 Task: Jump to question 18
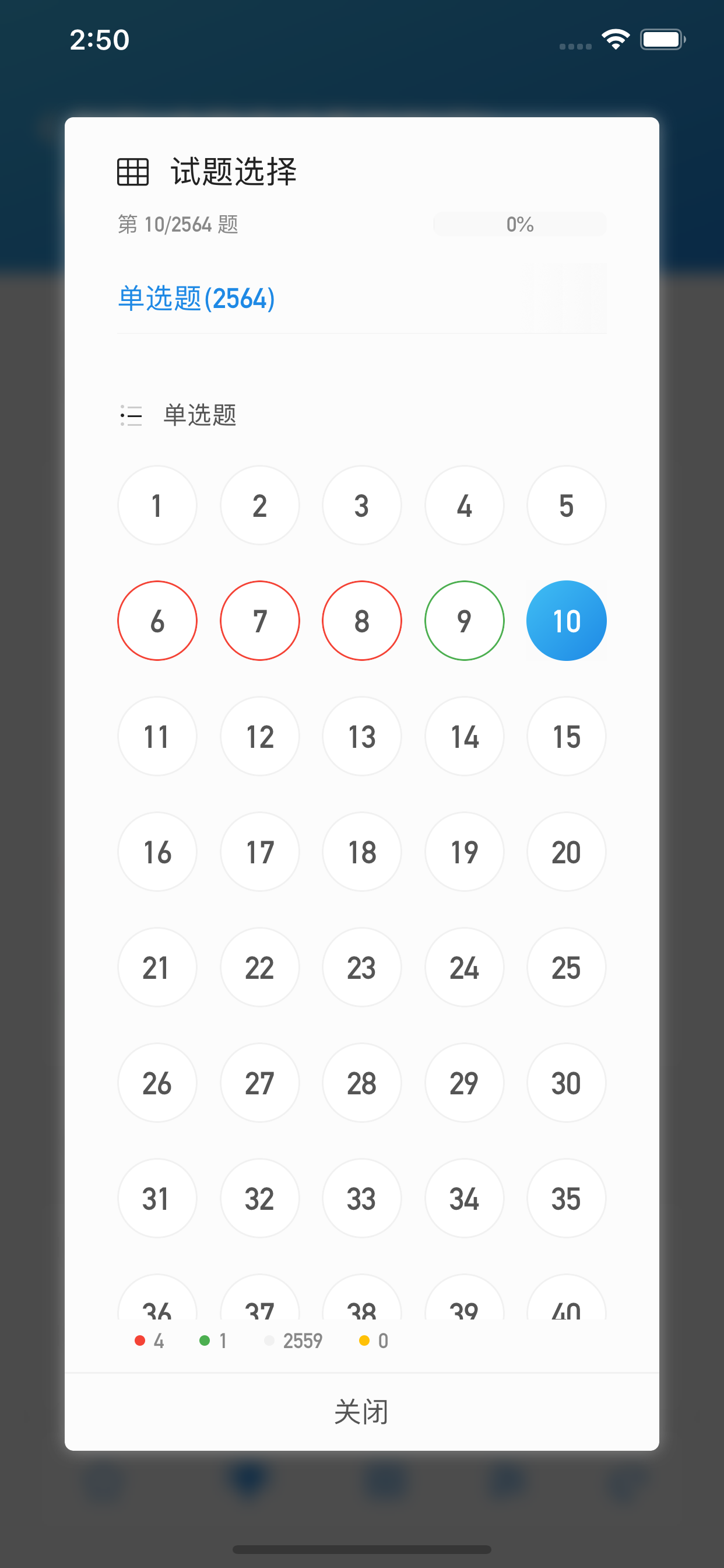[x=361, y=852]
